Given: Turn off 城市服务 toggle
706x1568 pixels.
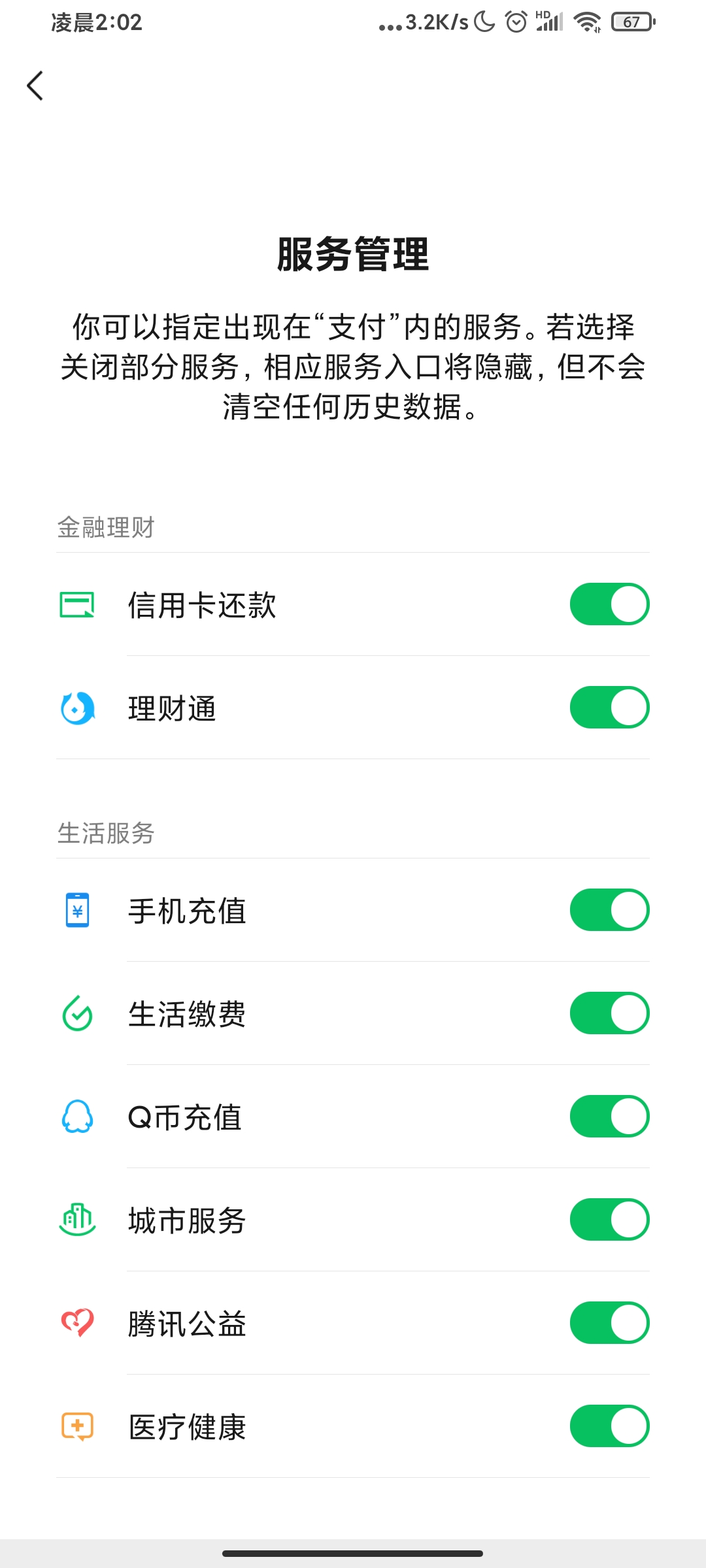Looking at the screenshot, I should pyautogui.click(x=609, y=1220).
